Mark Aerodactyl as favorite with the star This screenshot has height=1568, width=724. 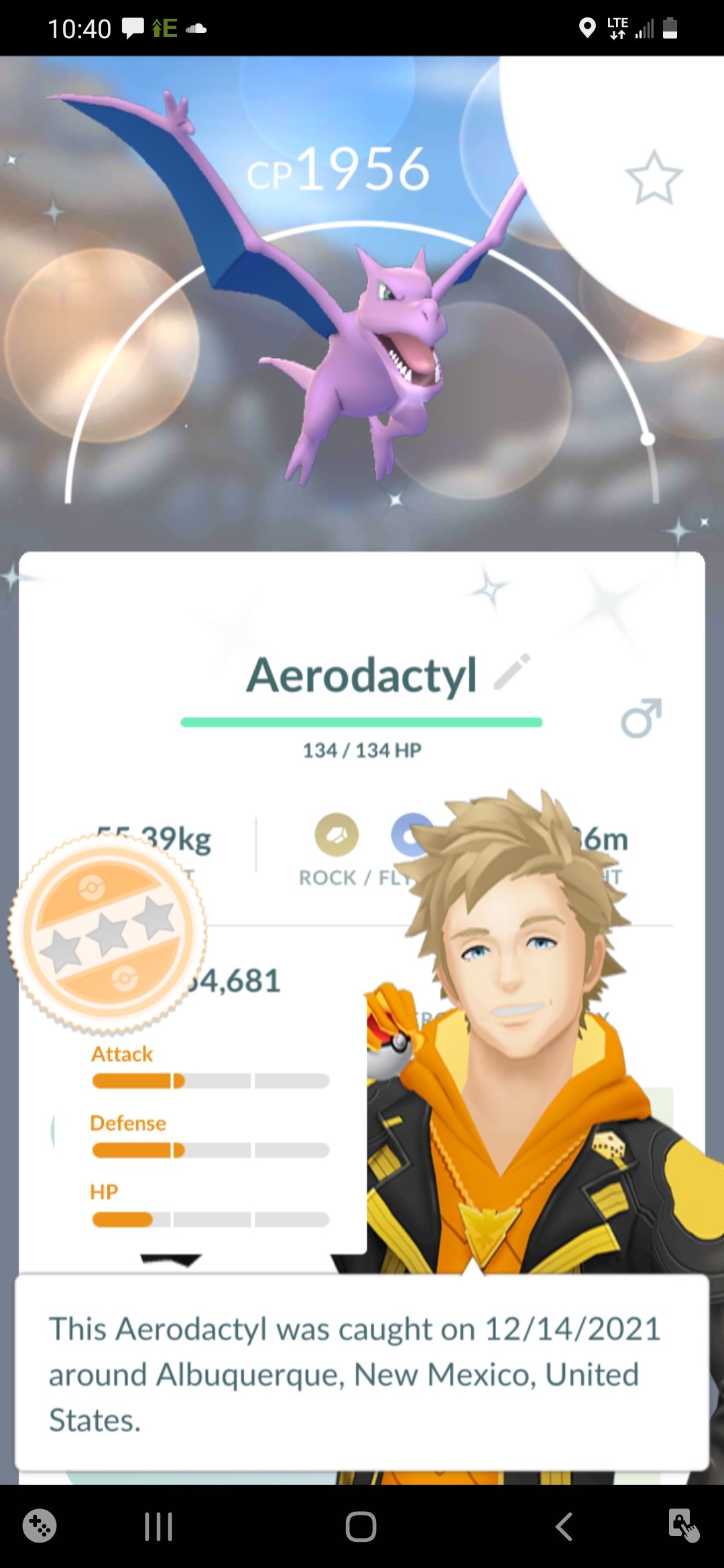click(x=654, y=178)
